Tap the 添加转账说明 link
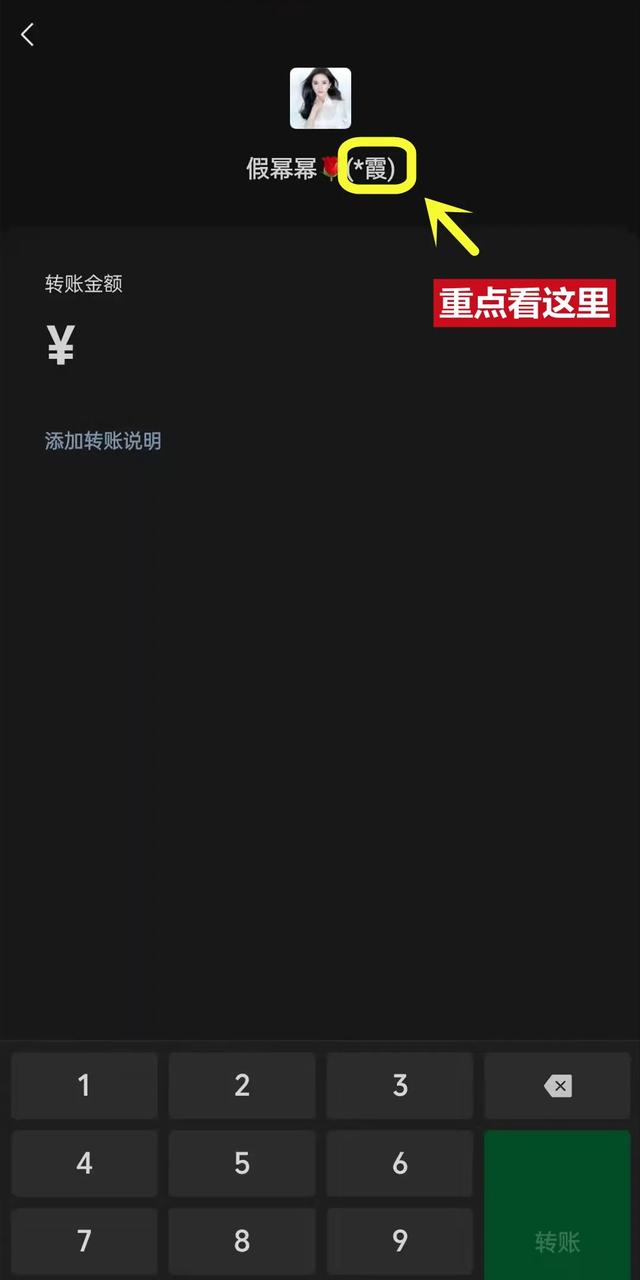Viewport: 640px width, 1280px height. pos(103,441)
